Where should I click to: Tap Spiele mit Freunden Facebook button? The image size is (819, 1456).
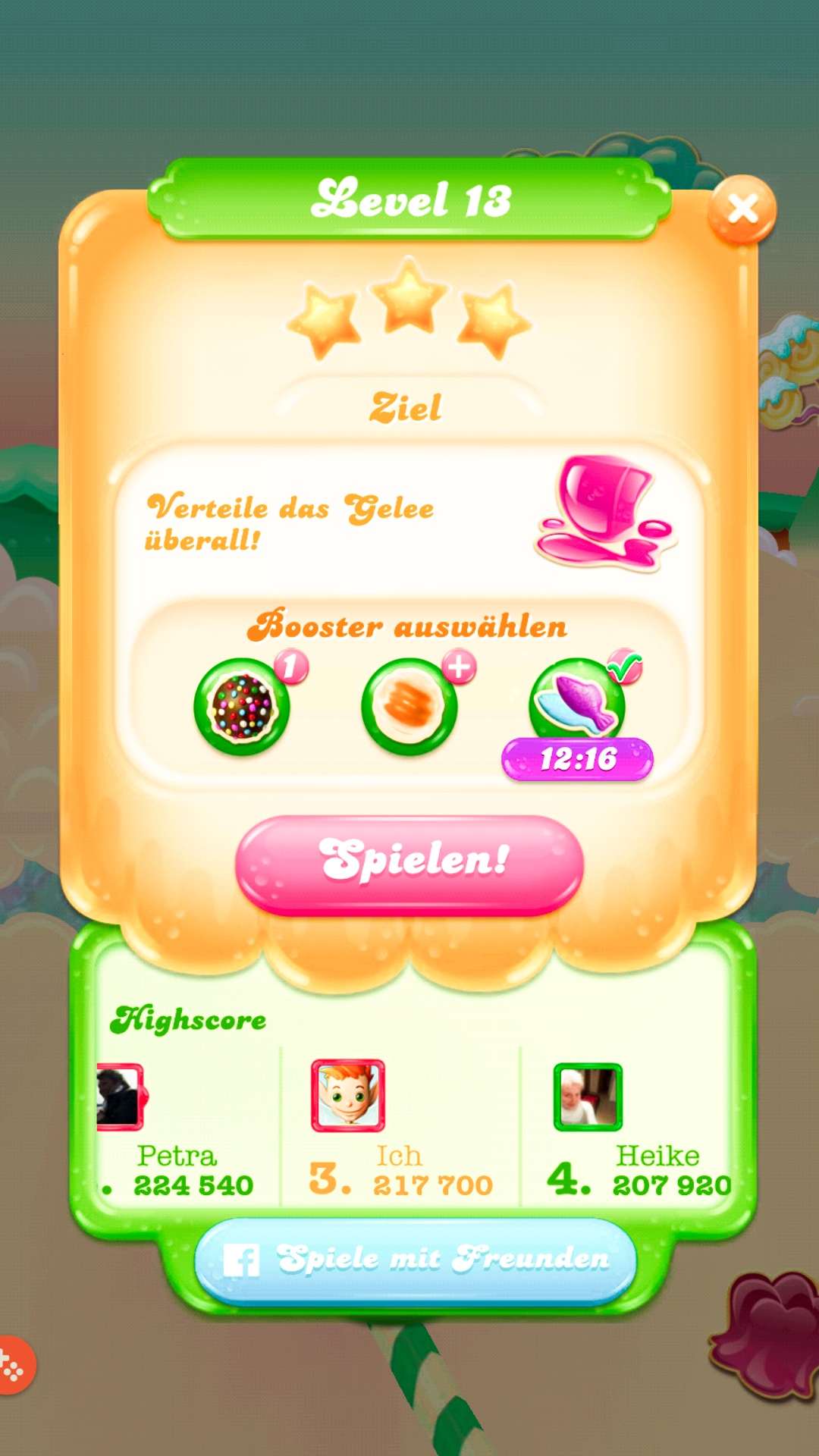[416, 1260]
